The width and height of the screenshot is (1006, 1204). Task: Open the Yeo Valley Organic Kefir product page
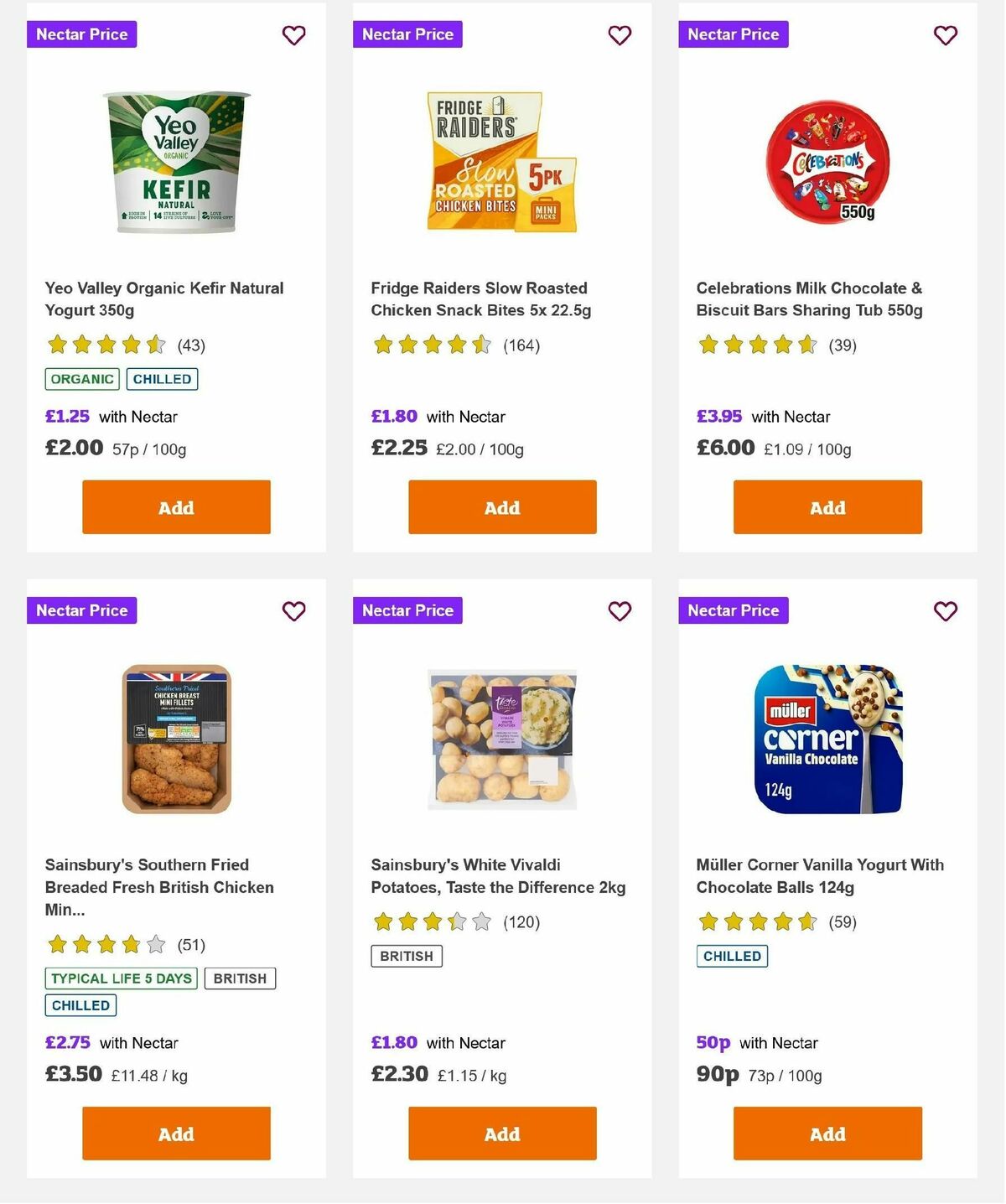(x=164, y=298)
